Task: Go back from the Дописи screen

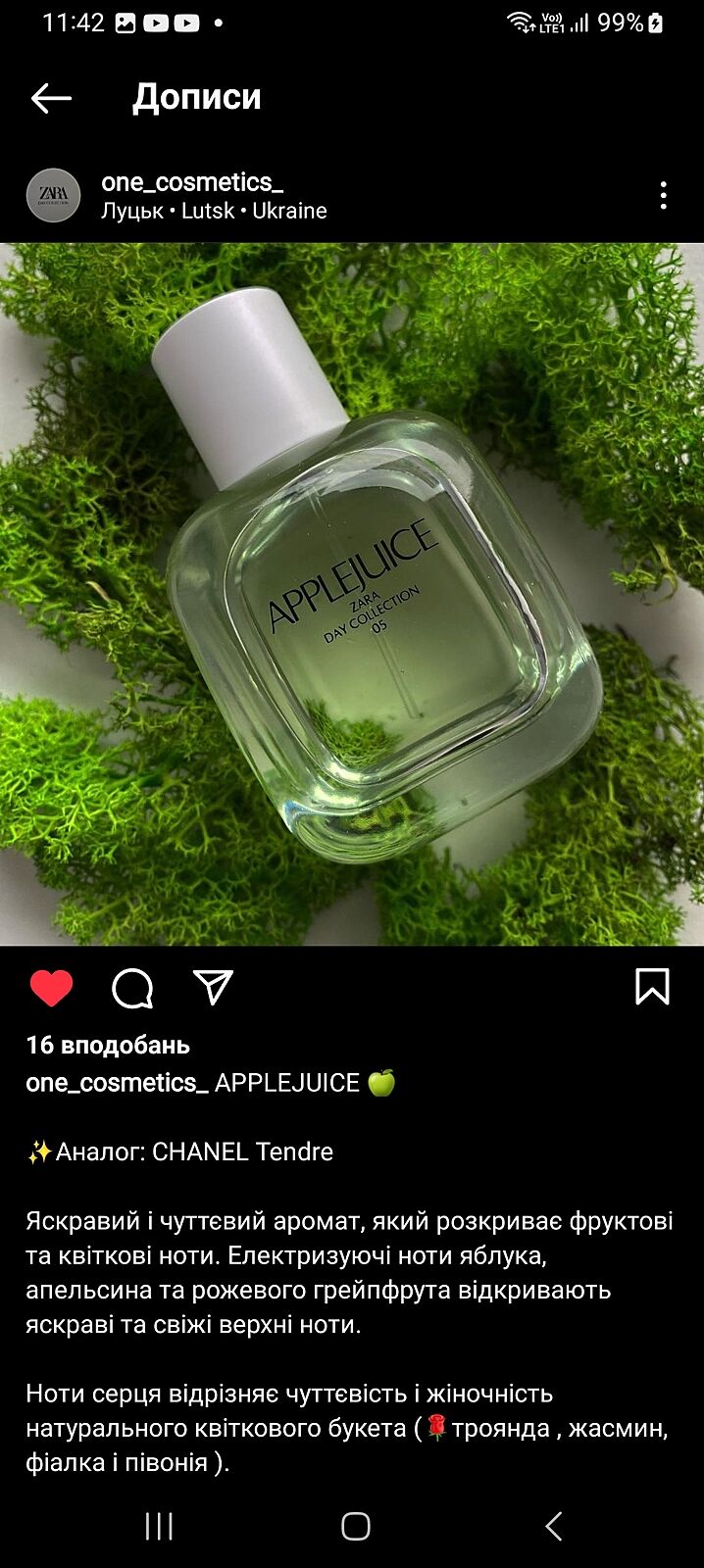Action: click(51, 98)
